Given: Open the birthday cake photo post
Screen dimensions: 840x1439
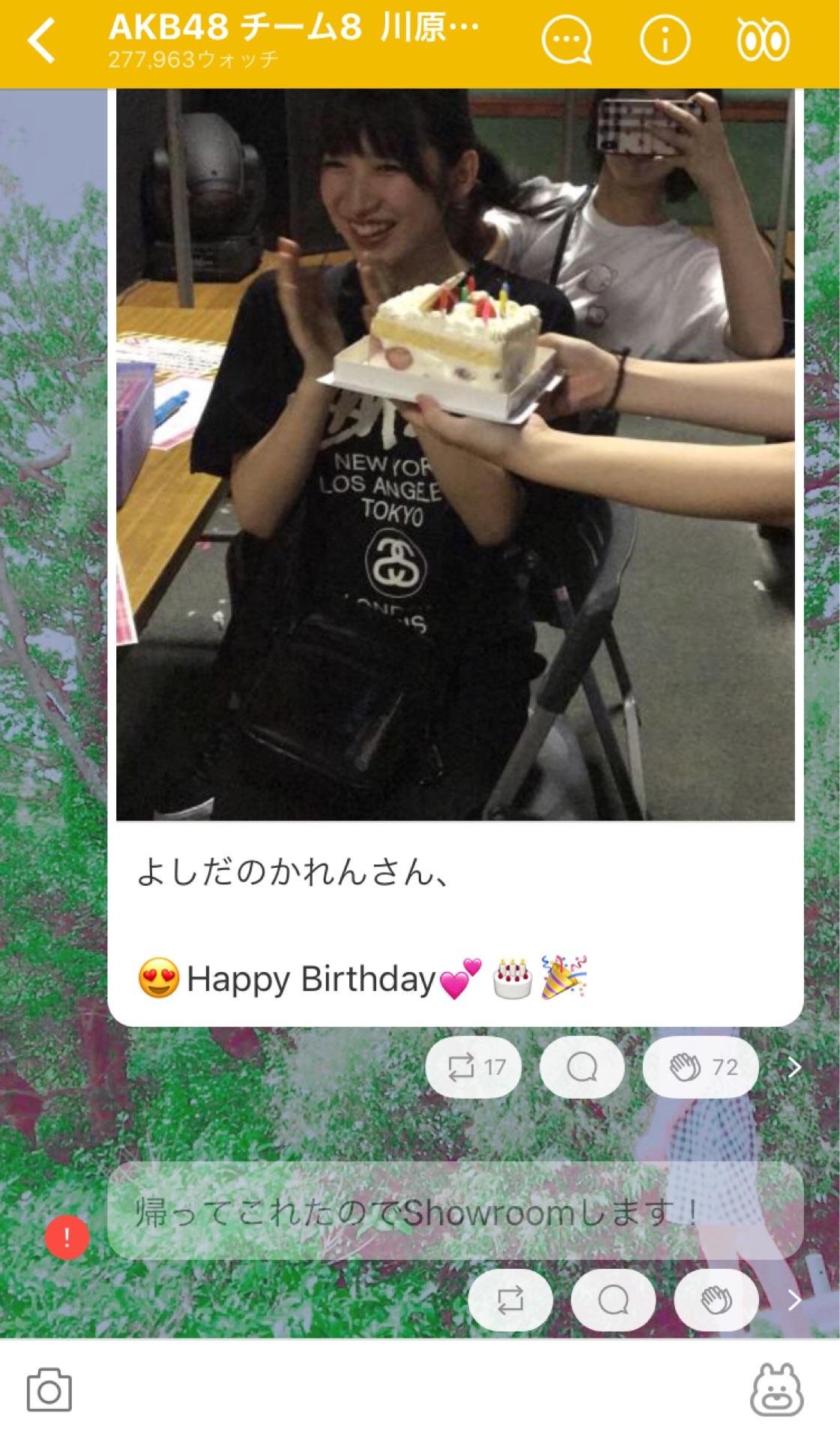Looking at the screenshot, I should [x=455, y=453].
